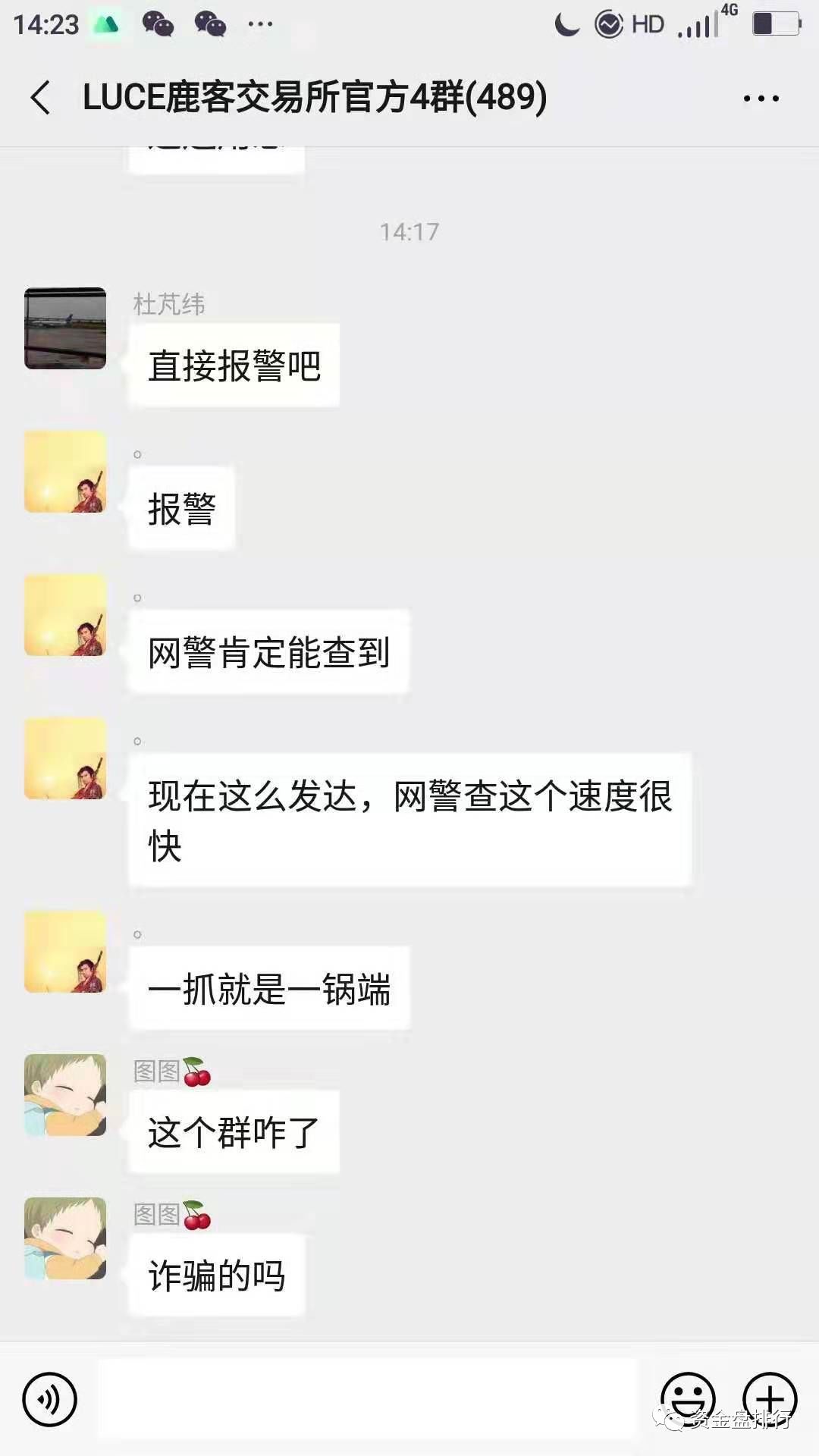
Task: Switch to voice message input
Action: 50,1398
